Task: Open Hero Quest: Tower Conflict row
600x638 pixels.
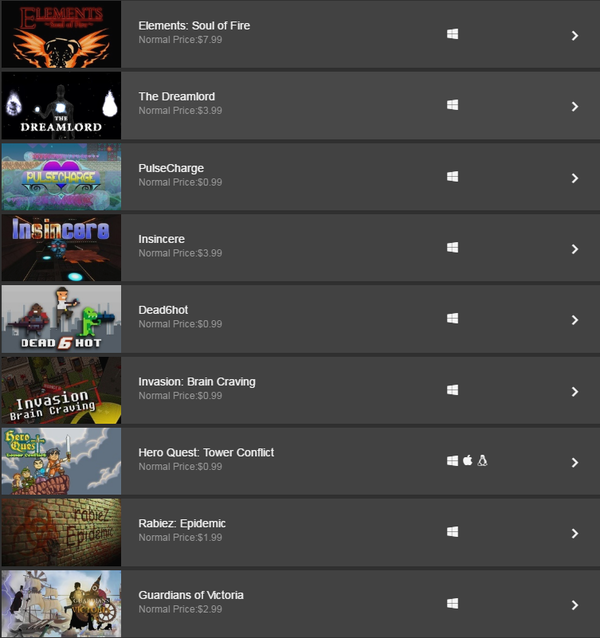Action: coord(206,452)
